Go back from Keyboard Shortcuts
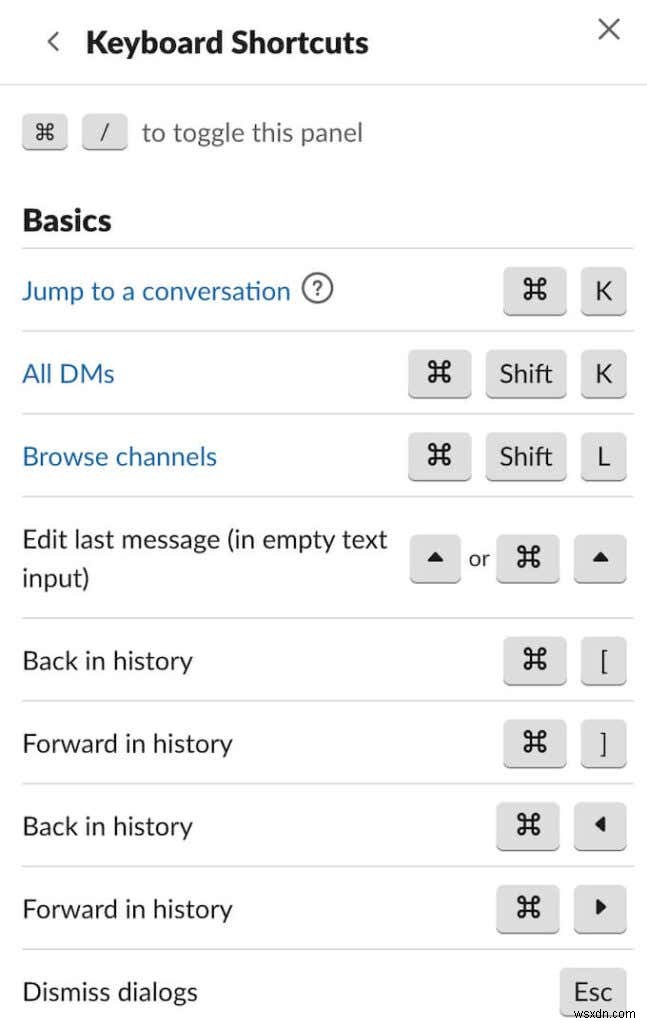647x1024 pixels. pos(54,42)
